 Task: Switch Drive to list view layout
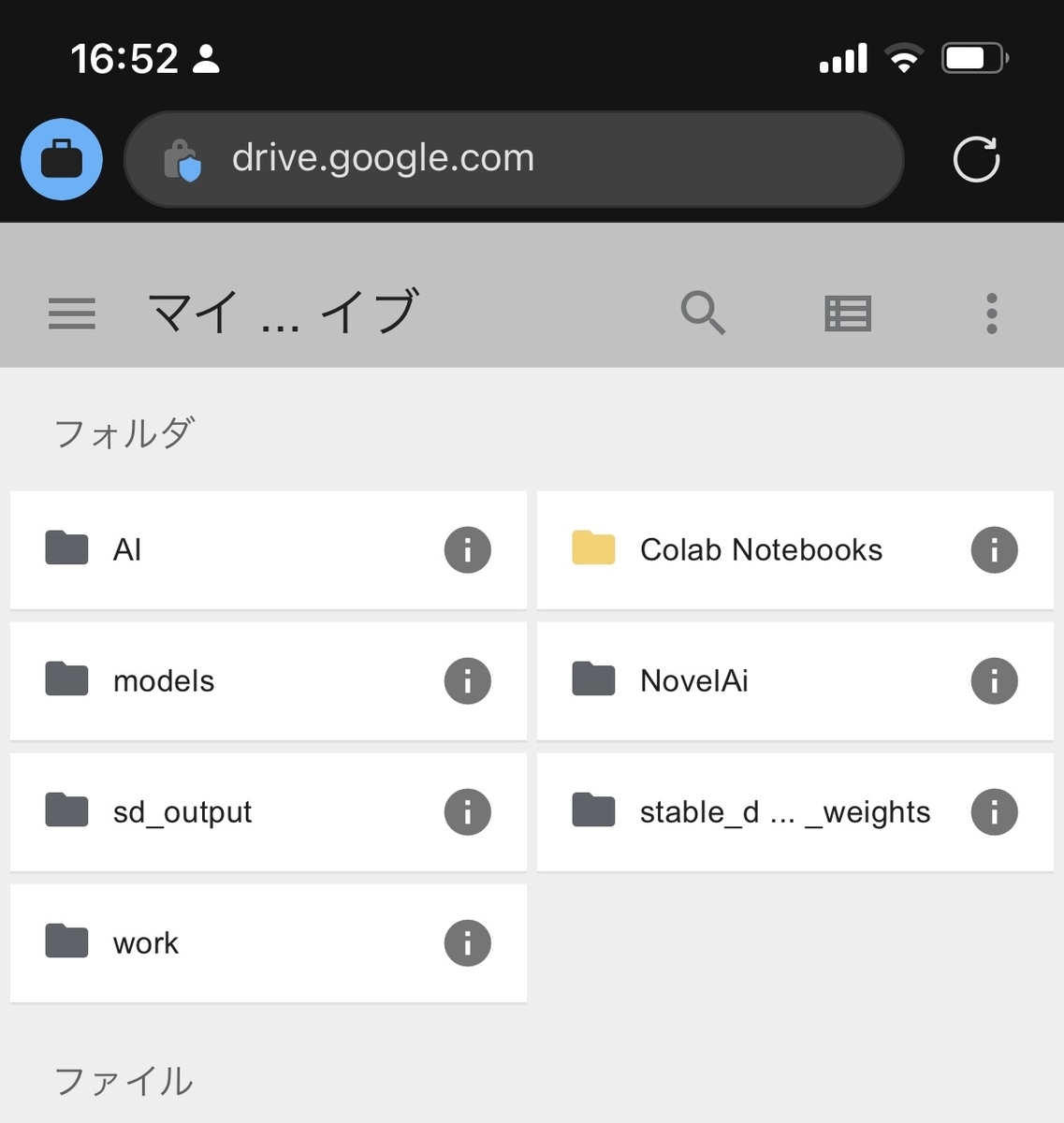pos(848,314)
